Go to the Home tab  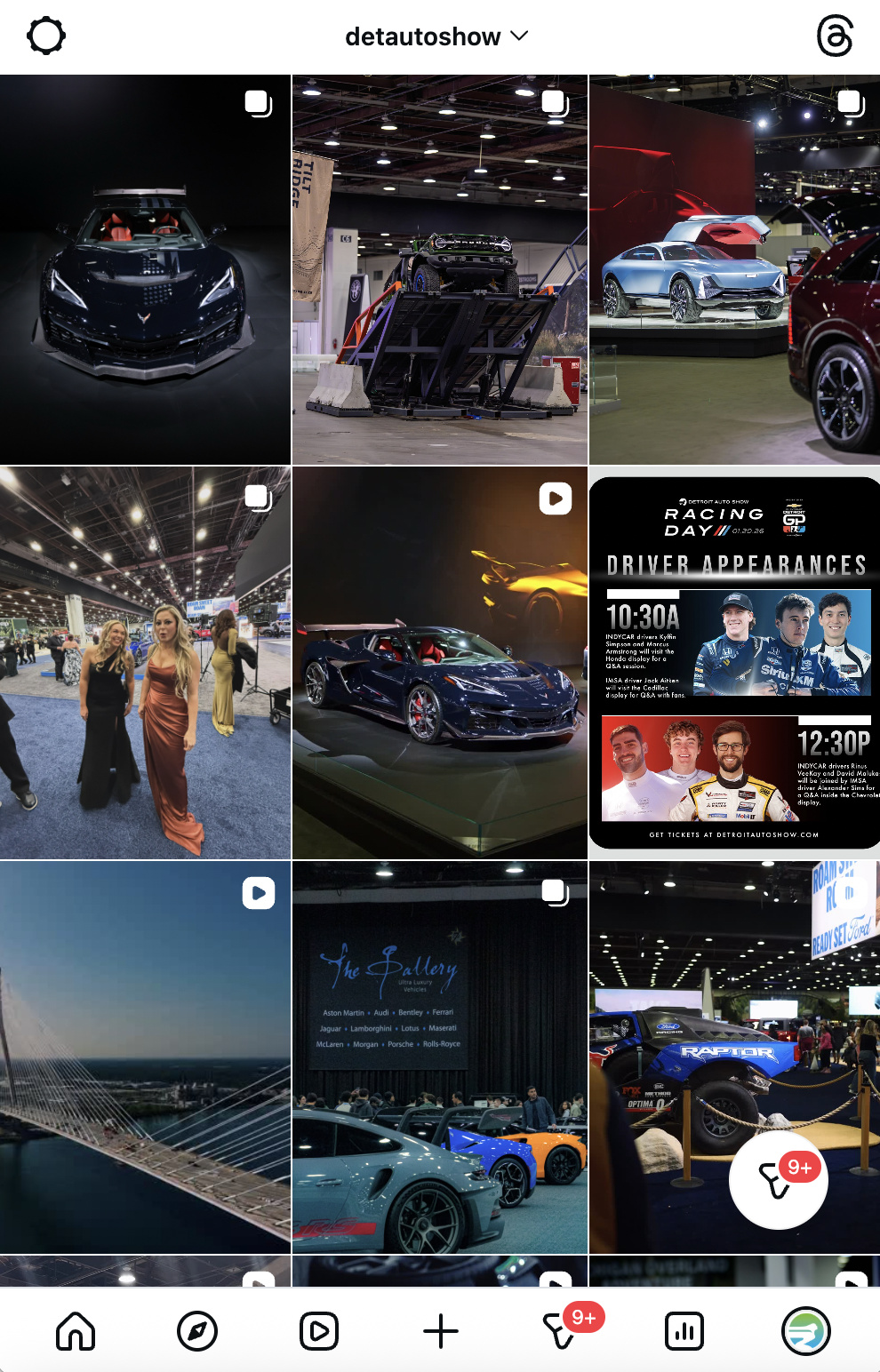(x=76, y=1331)
